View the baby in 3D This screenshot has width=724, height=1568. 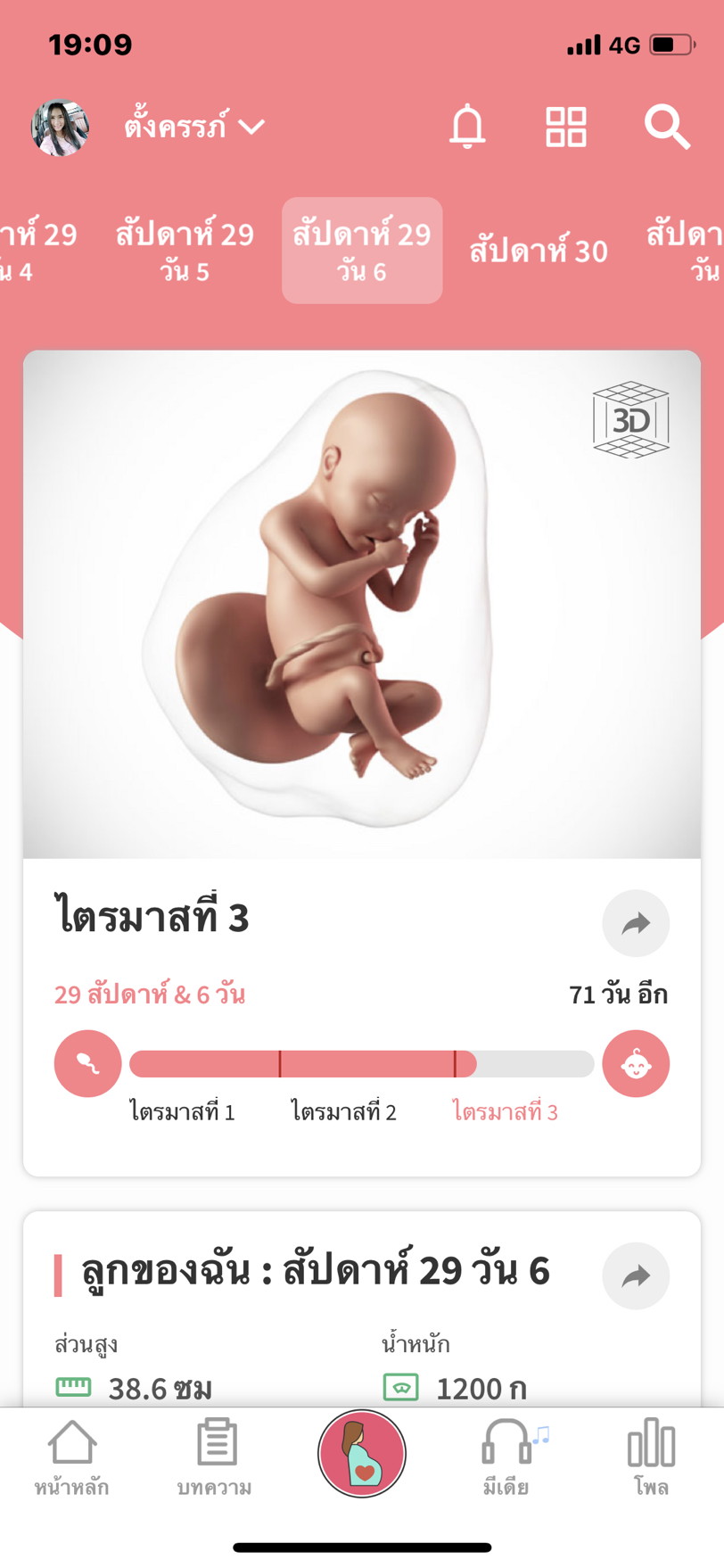tap(631, 420)
